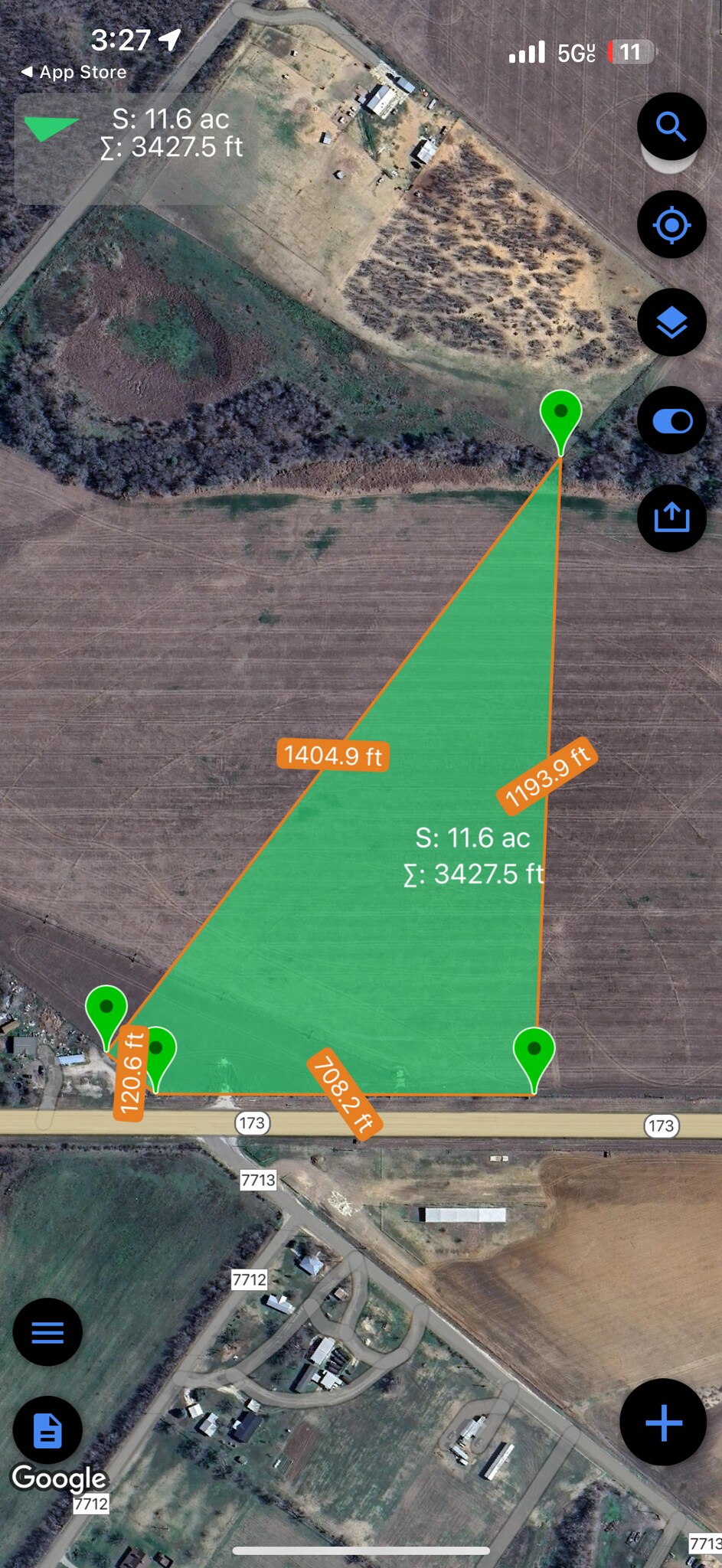
Task: Add a new point with plus button
Action: (663, 1423)
